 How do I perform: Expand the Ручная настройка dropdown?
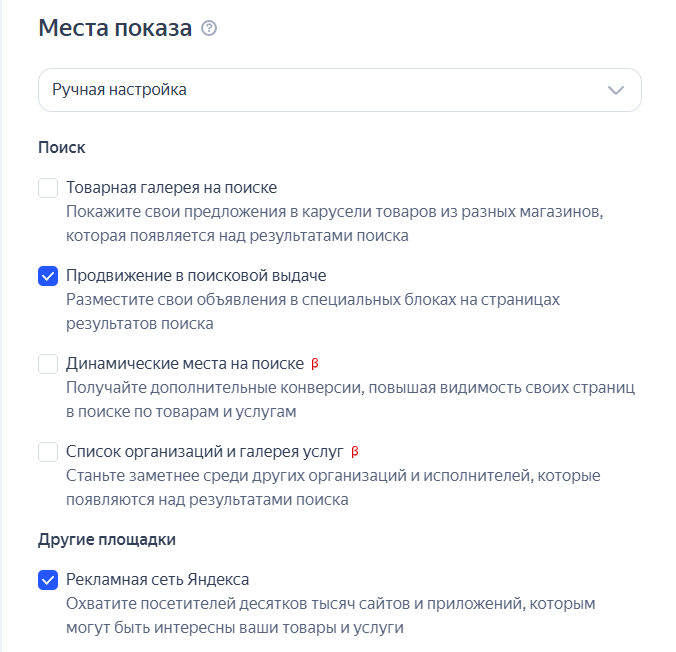(x=340, y=90)
